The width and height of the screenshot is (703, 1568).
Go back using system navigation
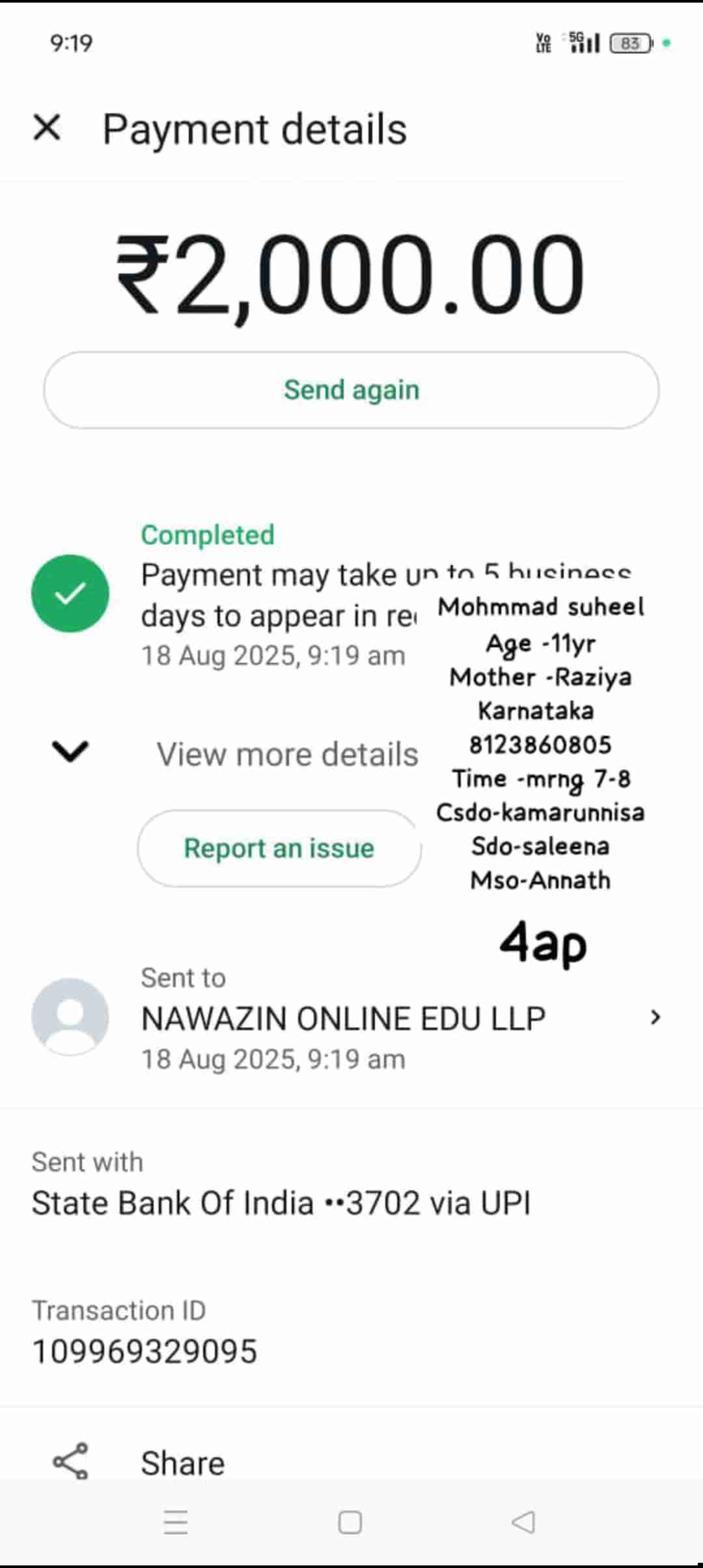pos(523,1522)
